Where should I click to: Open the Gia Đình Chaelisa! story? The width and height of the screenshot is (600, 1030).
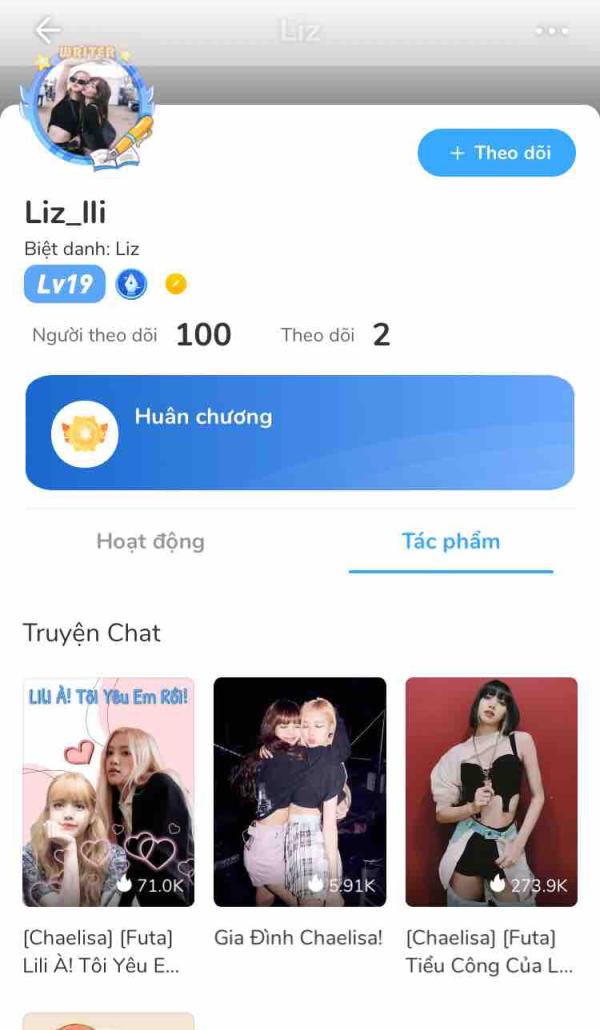[x=299, y=792]
